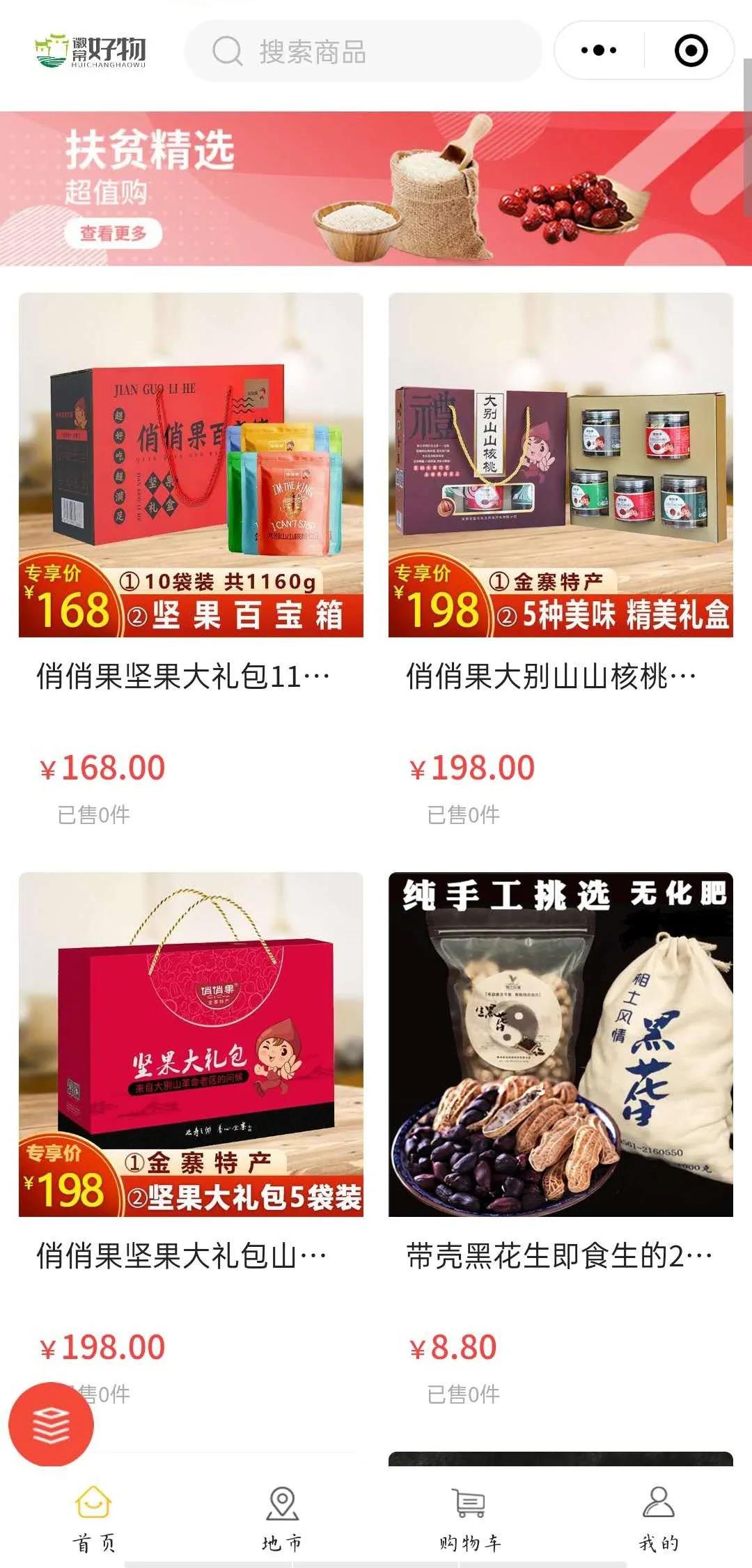The image size is (752, 1568).
Task: Tap the 搜索商品 search box
Action: coord(362,52)
